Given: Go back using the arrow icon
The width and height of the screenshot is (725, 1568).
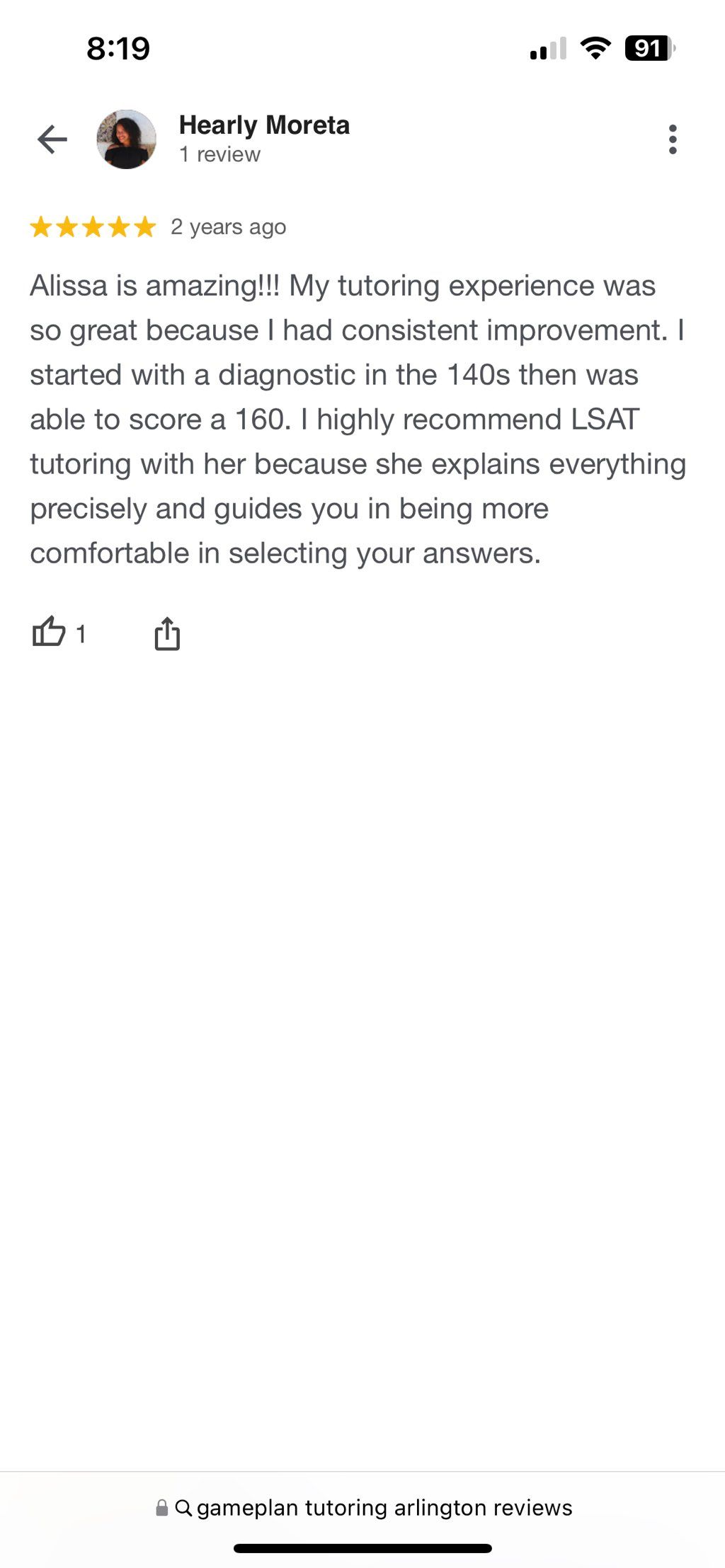Looking at the screenshot, I should click(x=52, y=139).
